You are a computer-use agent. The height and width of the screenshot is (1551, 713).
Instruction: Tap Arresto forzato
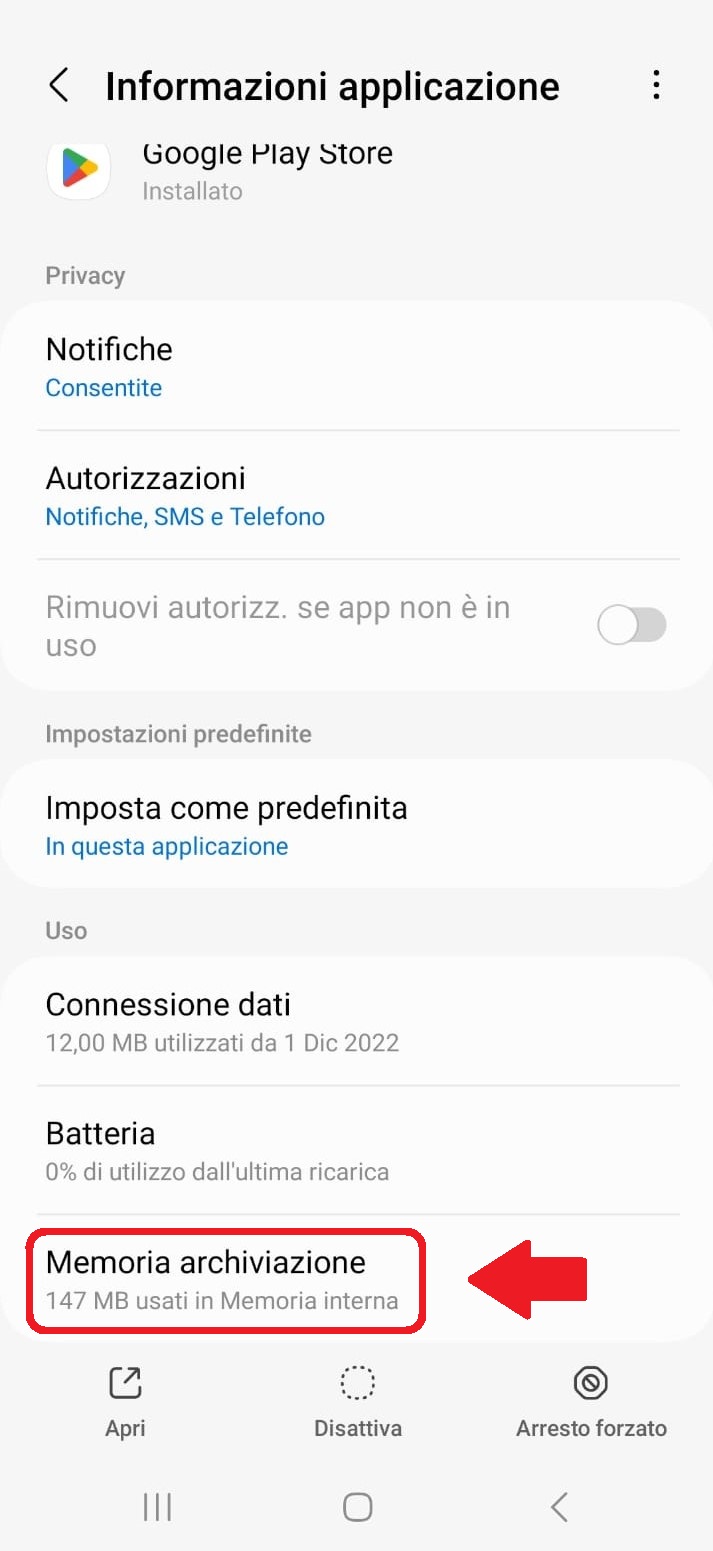590,1402
